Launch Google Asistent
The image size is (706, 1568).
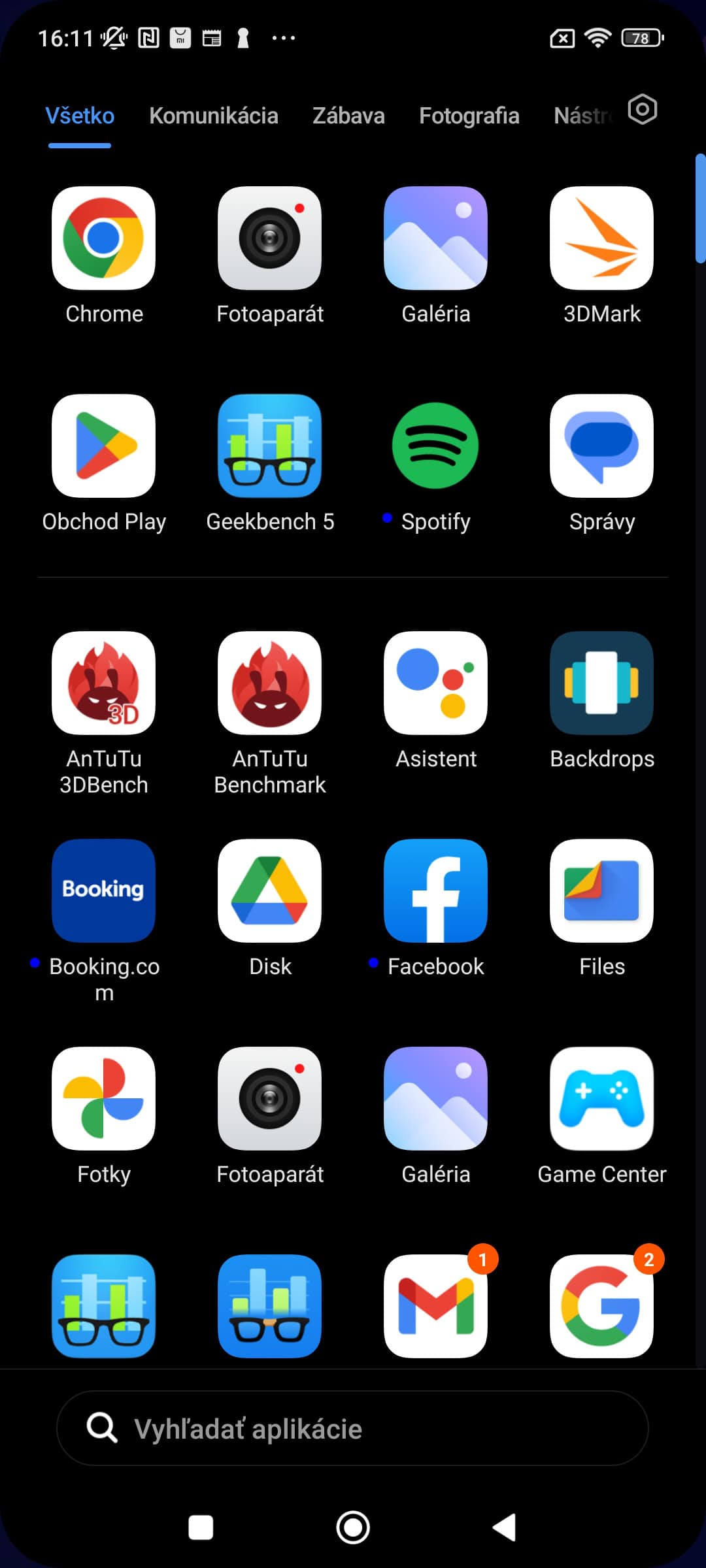coord(435,683)
